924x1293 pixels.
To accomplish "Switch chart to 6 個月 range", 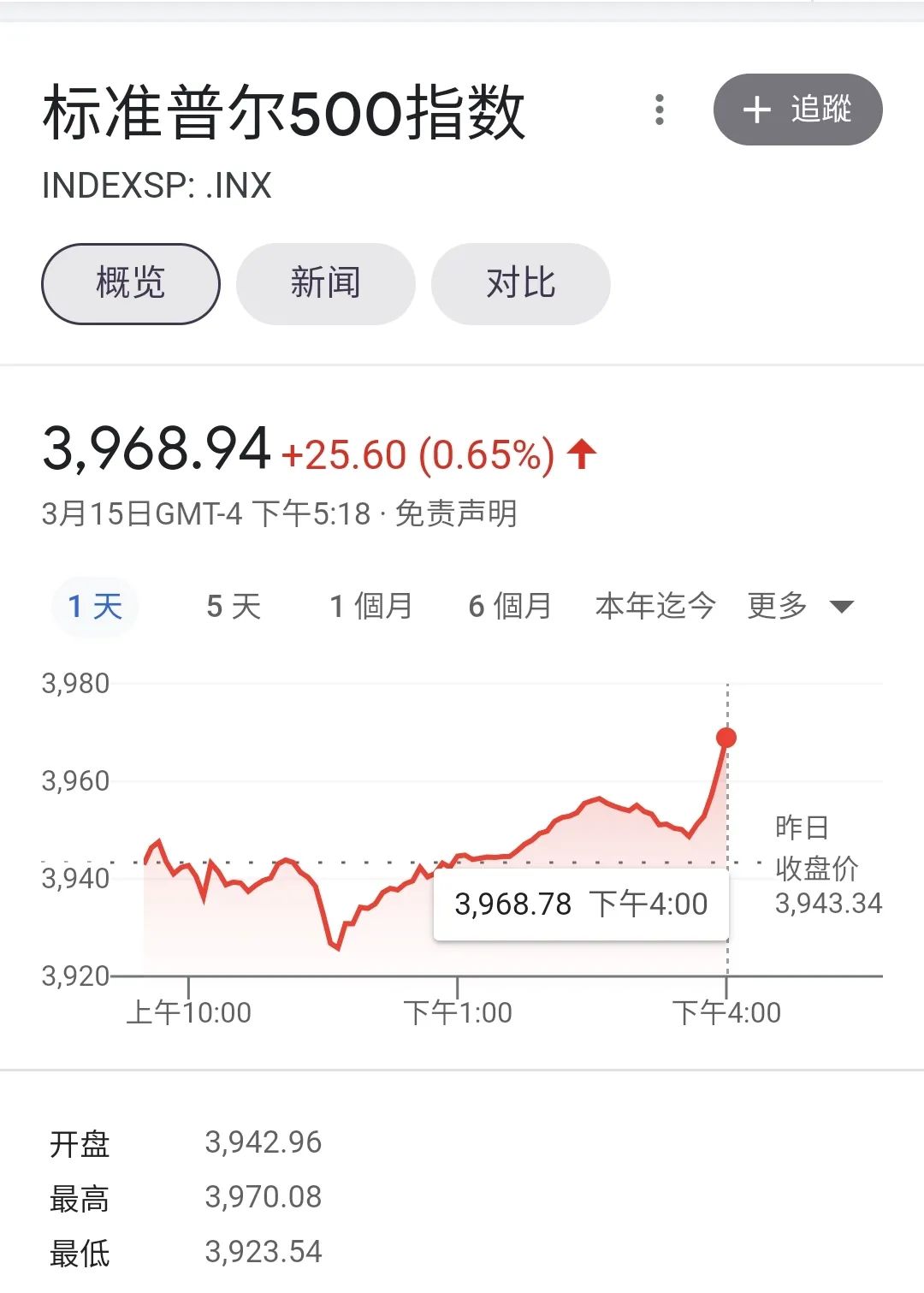I will pos(510,607).
